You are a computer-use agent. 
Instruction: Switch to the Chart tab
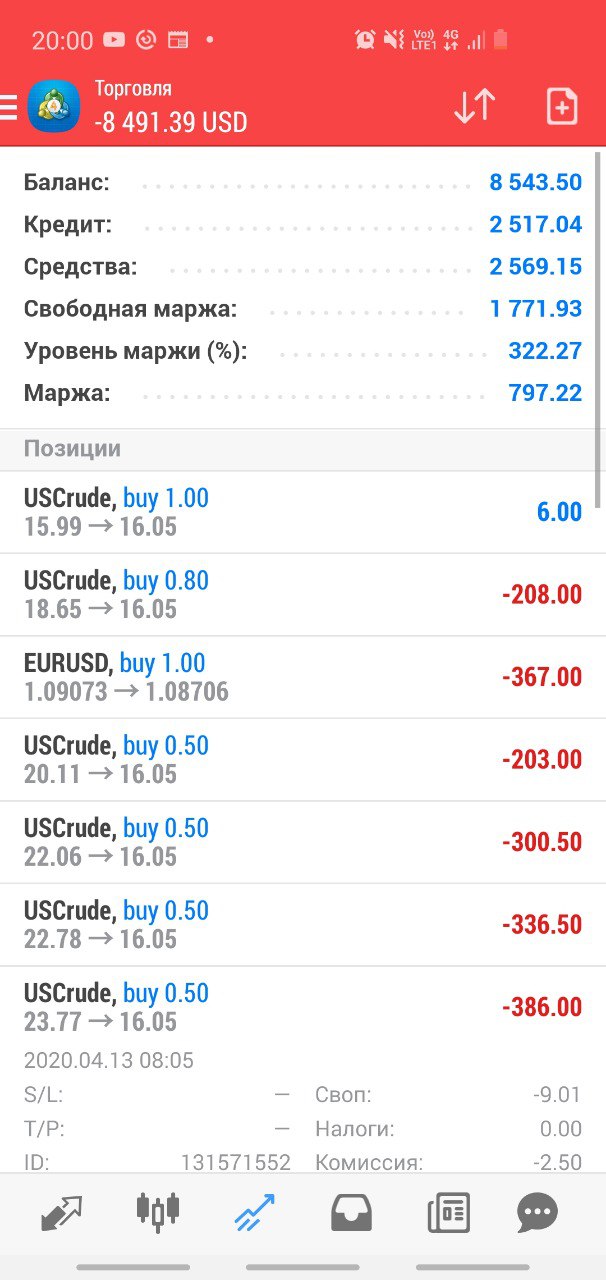tap(158, 1212)
